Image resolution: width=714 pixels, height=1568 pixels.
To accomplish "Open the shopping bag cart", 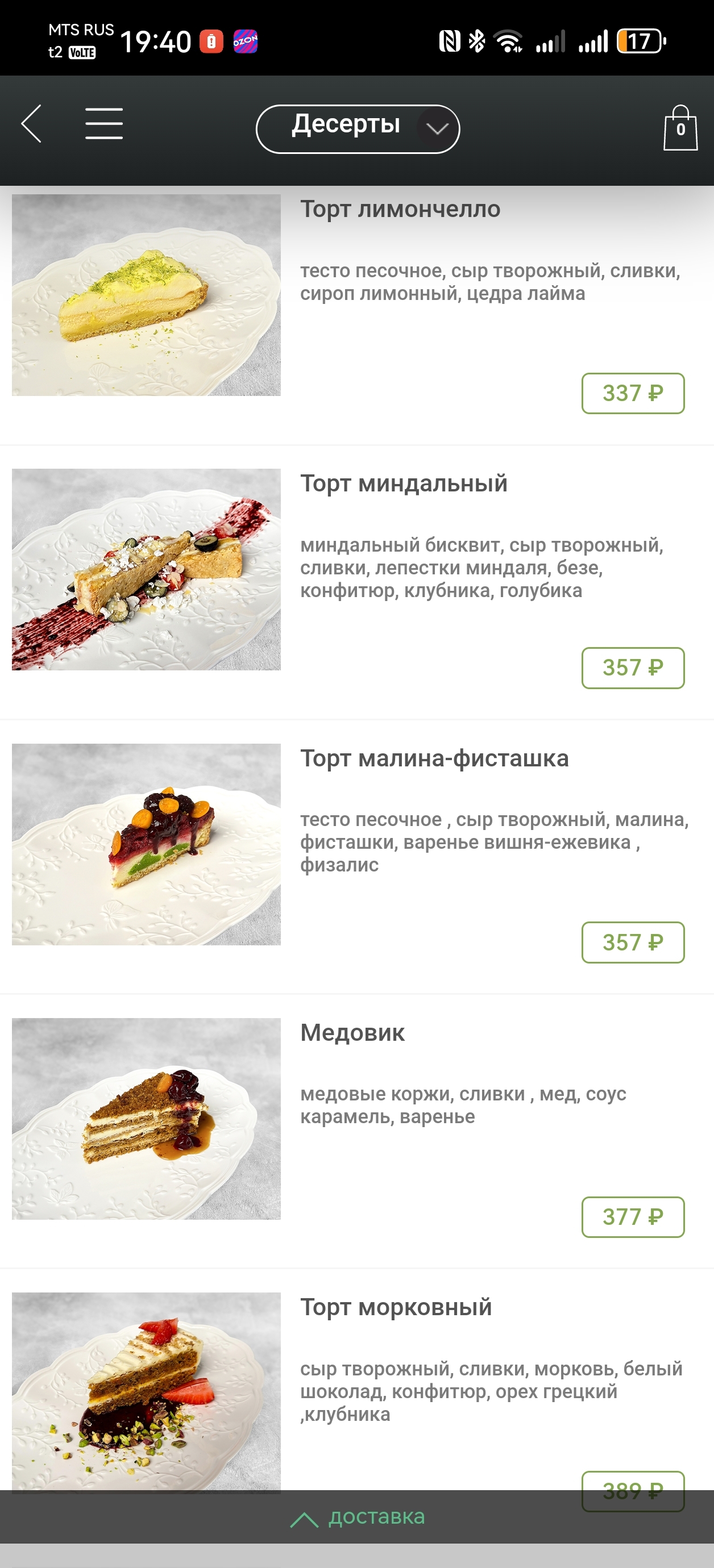I will (680, 128).
